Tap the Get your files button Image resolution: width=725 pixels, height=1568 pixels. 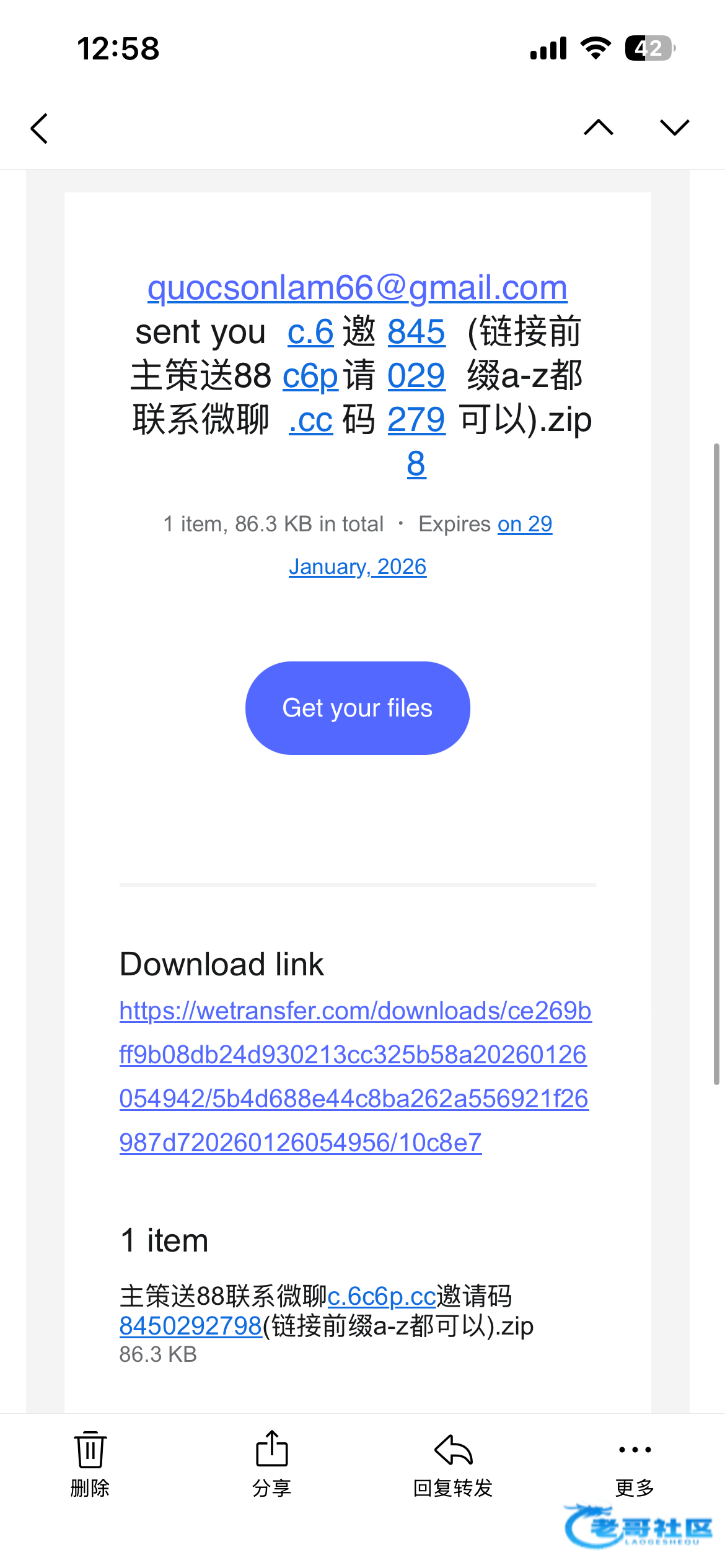tap(358, 708)
